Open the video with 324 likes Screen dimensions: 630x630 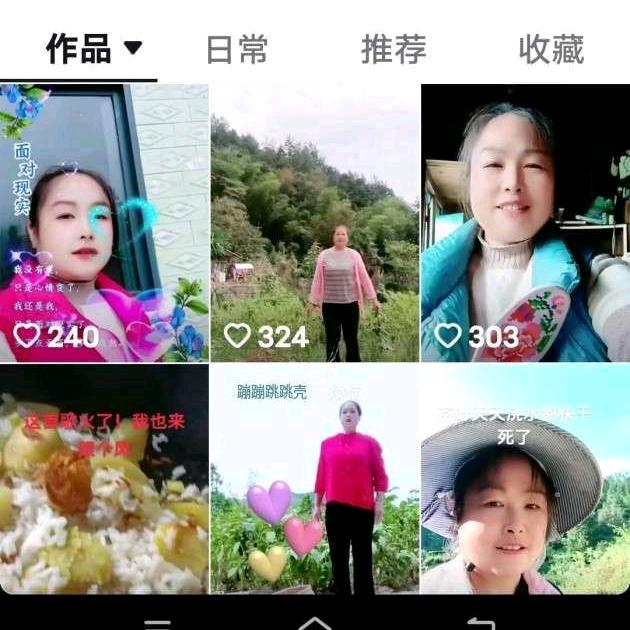point(315,223)
